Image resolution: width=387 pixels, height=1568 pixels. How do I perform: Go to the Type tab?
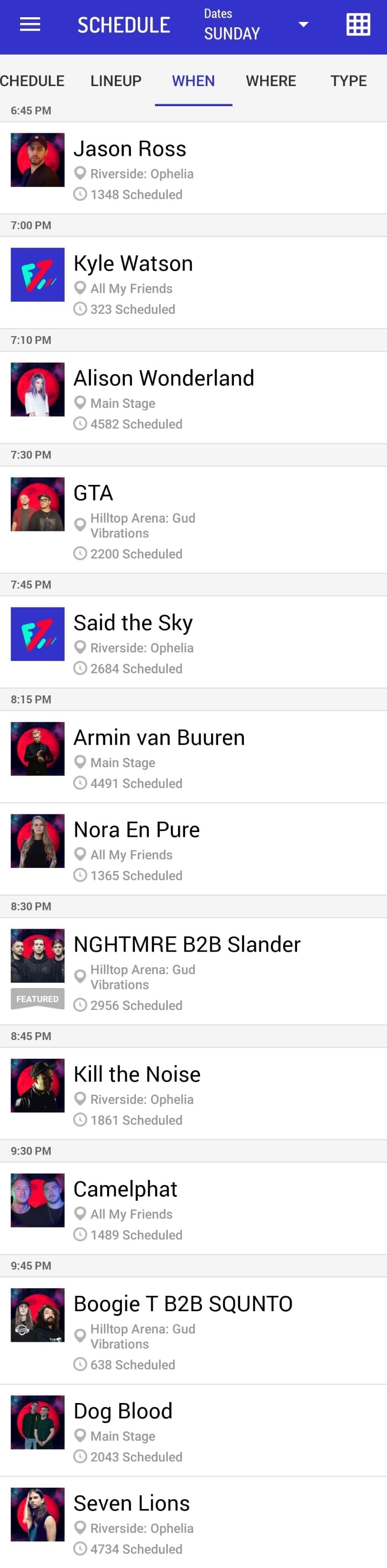(x=348, y=81)
